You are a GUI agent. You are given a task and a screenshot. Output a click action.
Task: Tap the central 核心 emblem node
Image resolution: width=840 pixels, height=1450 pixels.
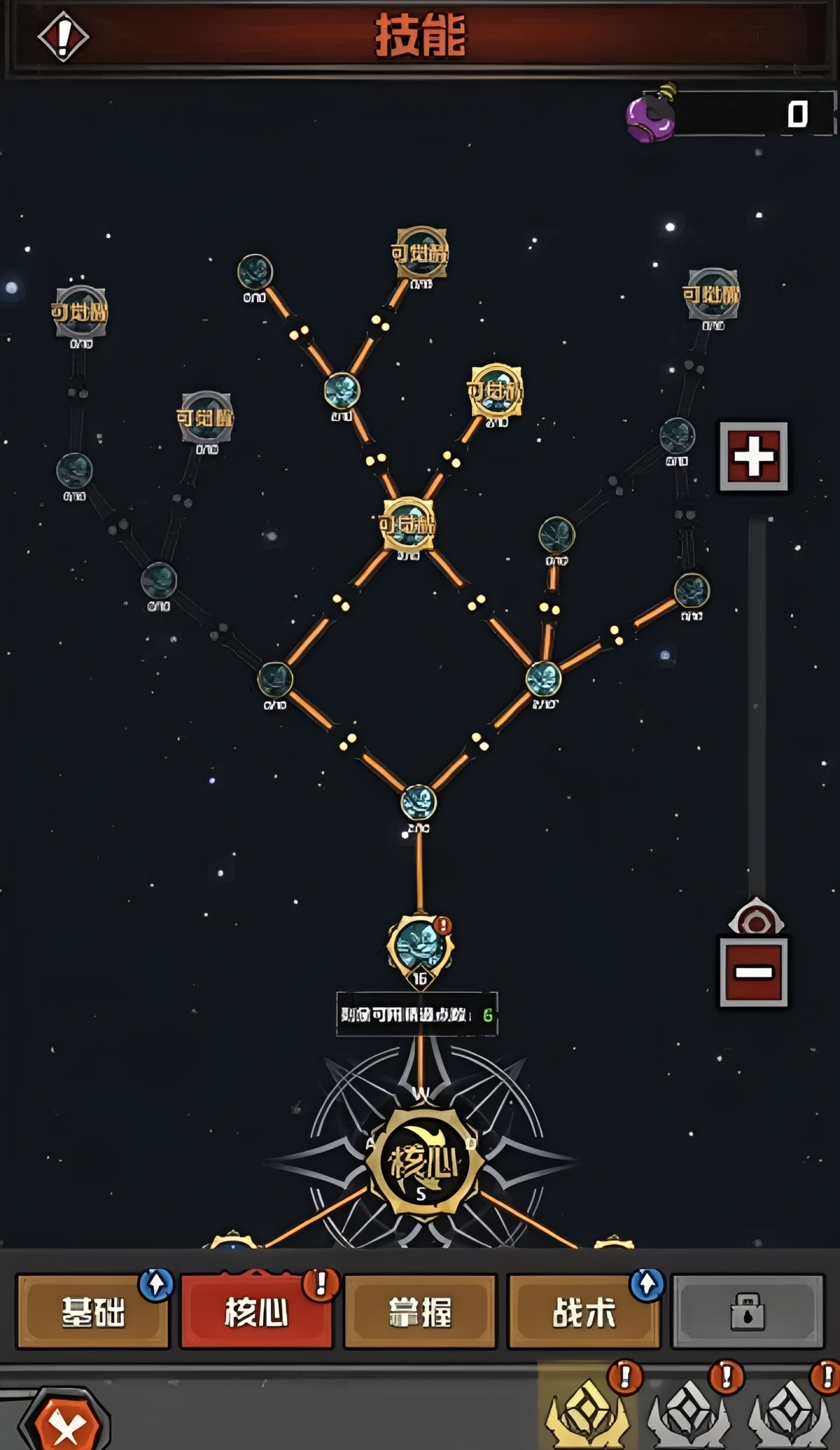coord(424,1162)
